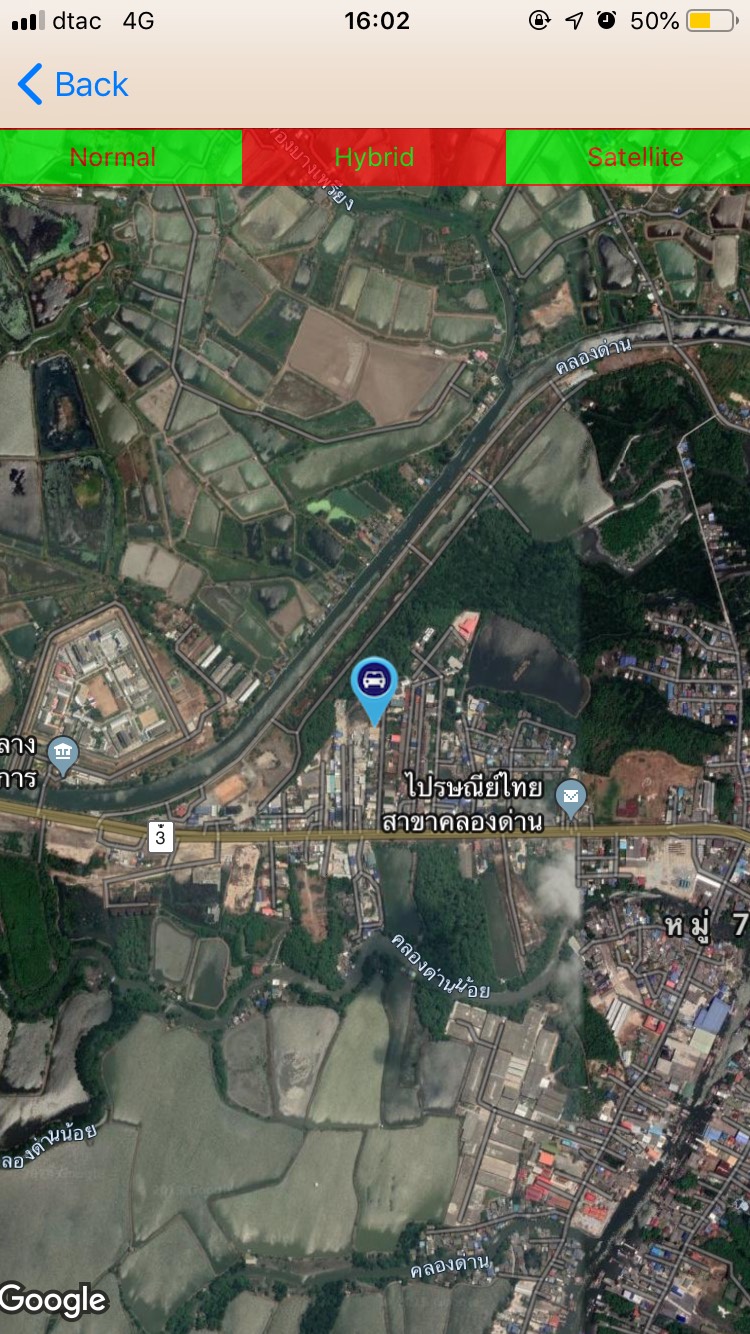Tap the blue car location marker
The width and height of the screenshot is (750, 1334).
point(374,683)
